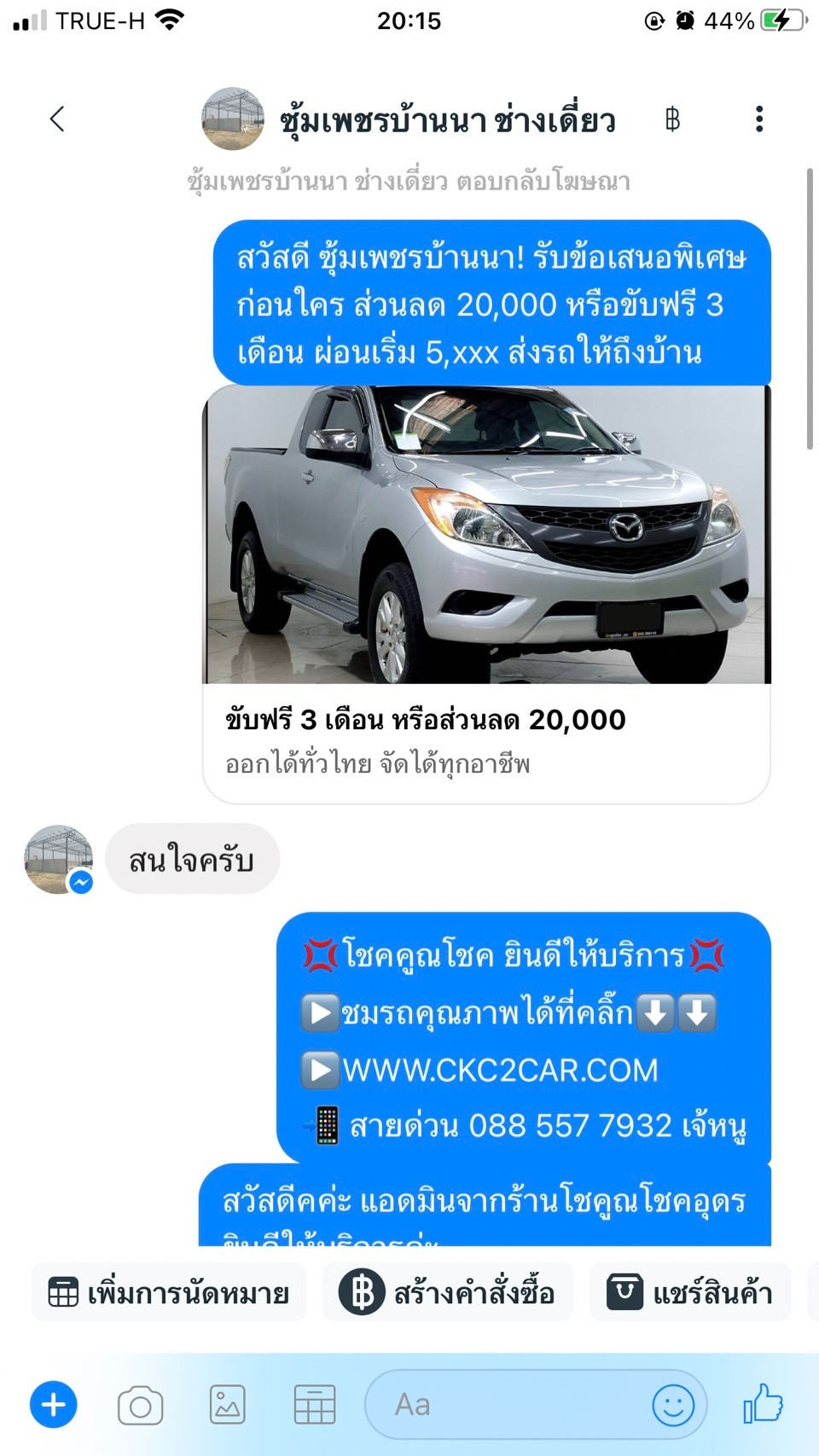Tap the sender's avatar beside สนใจครับ

coord(58,859)
